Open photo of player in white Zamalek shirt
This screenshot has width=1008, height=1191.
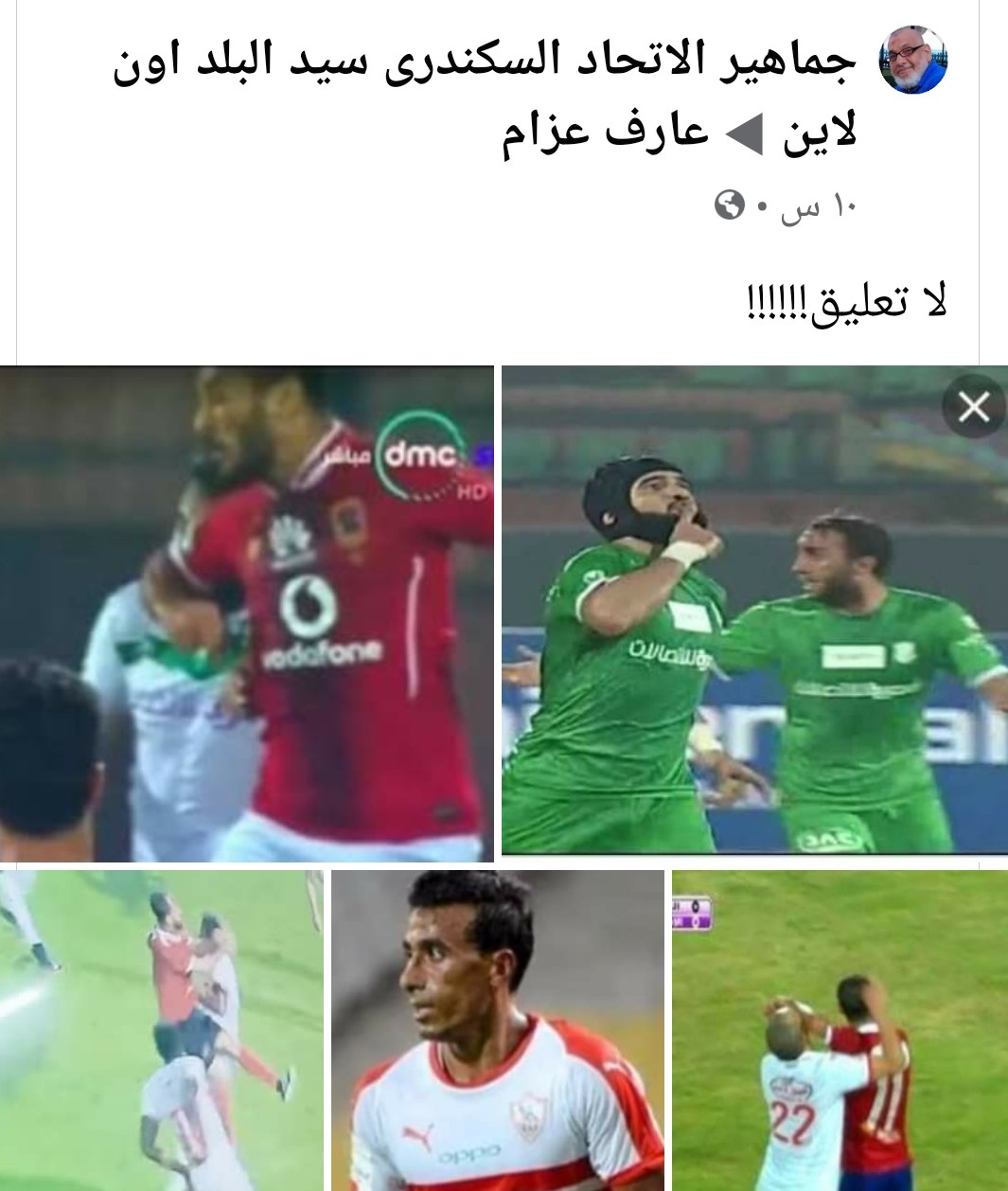(x=497, y=1030)
